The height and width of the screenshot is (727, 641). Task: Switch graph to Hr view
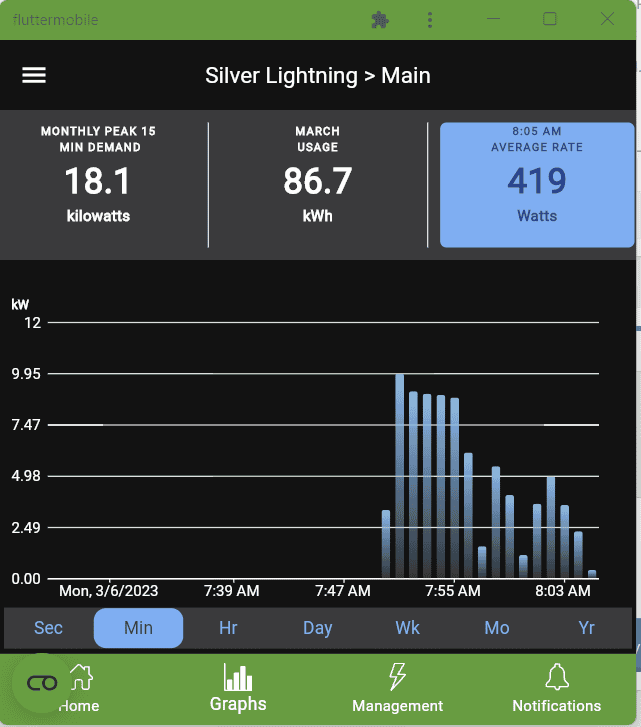pyautogui.click(x=228, y=628)
